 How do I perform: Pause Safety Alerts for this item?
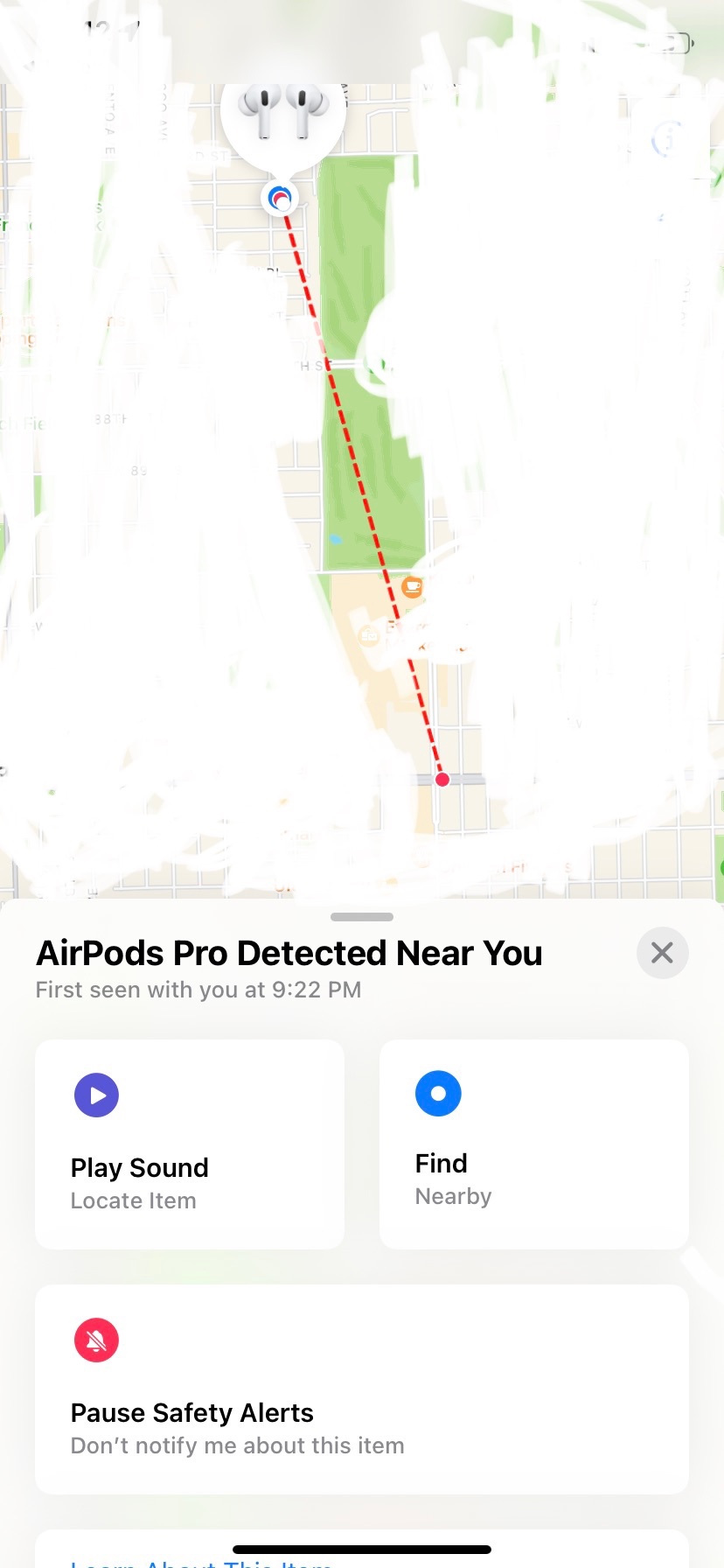(361, 1389)
